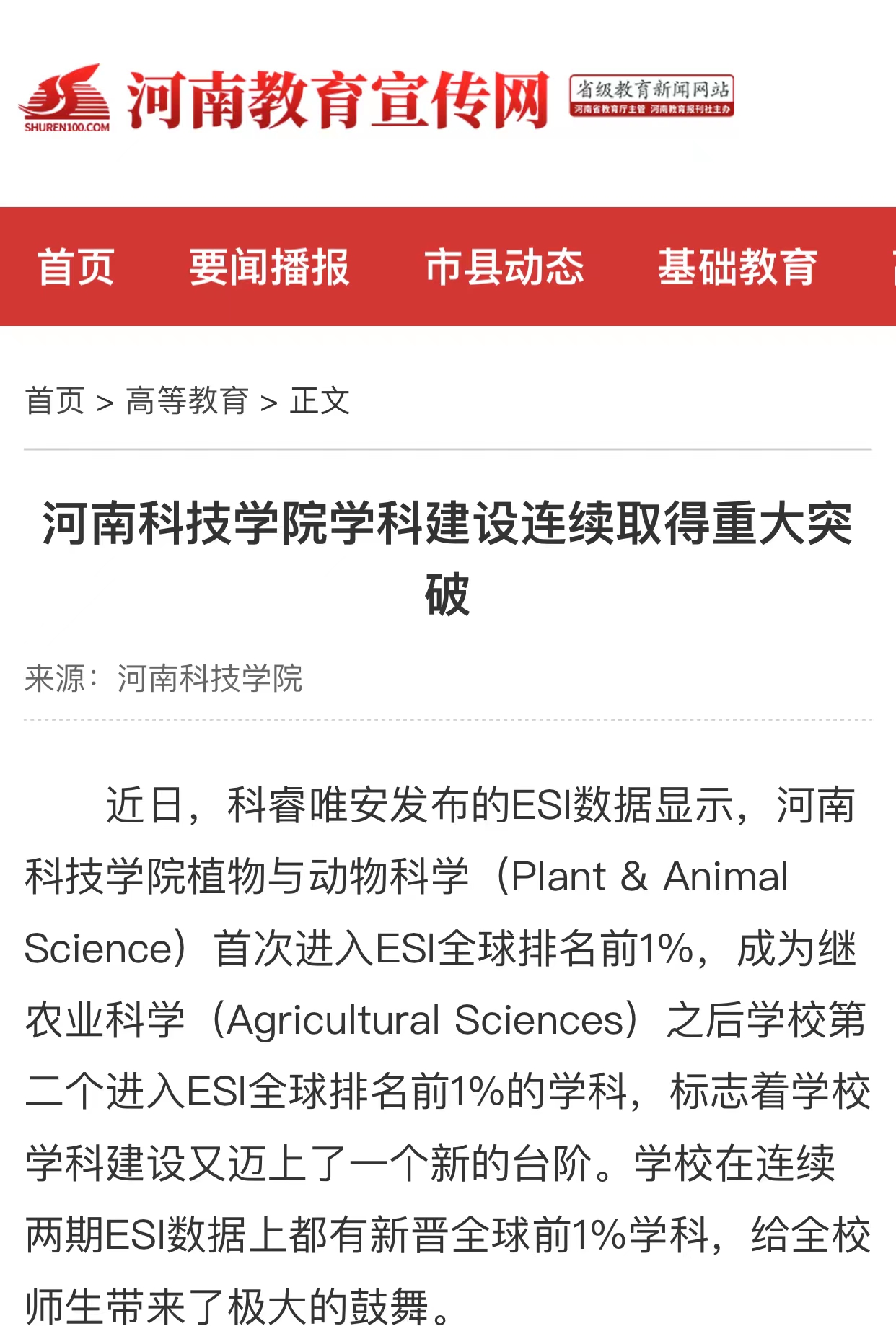Screen dimensions: 896x1326
Task: Switch to the 要闻播报 section
Action: [269, 267]
